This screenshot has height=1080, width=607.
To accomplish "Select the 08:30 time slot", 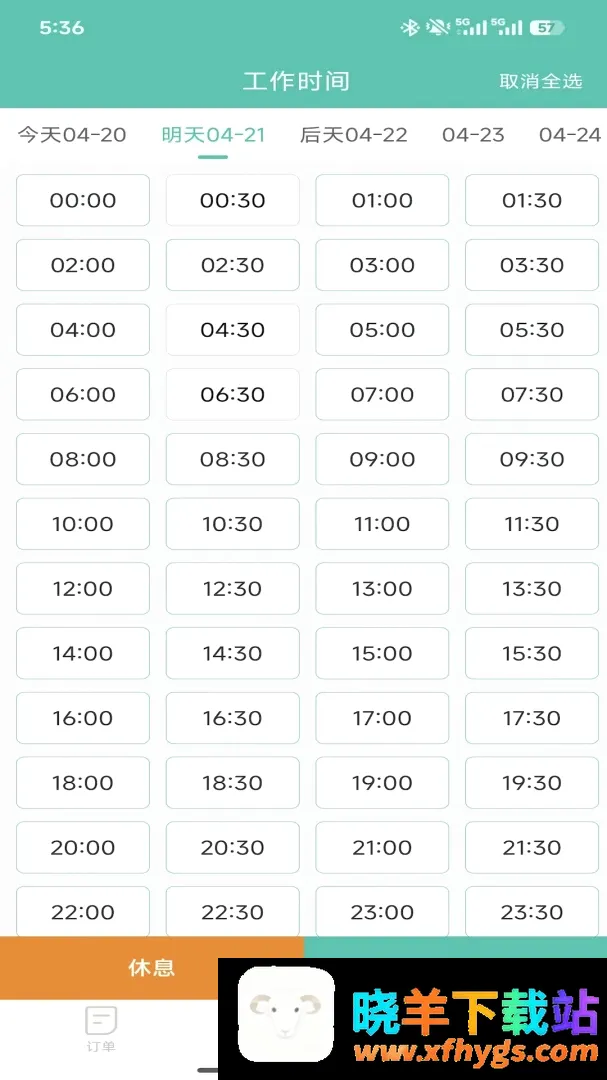I will pyautogui.click(x=233, y=459).
